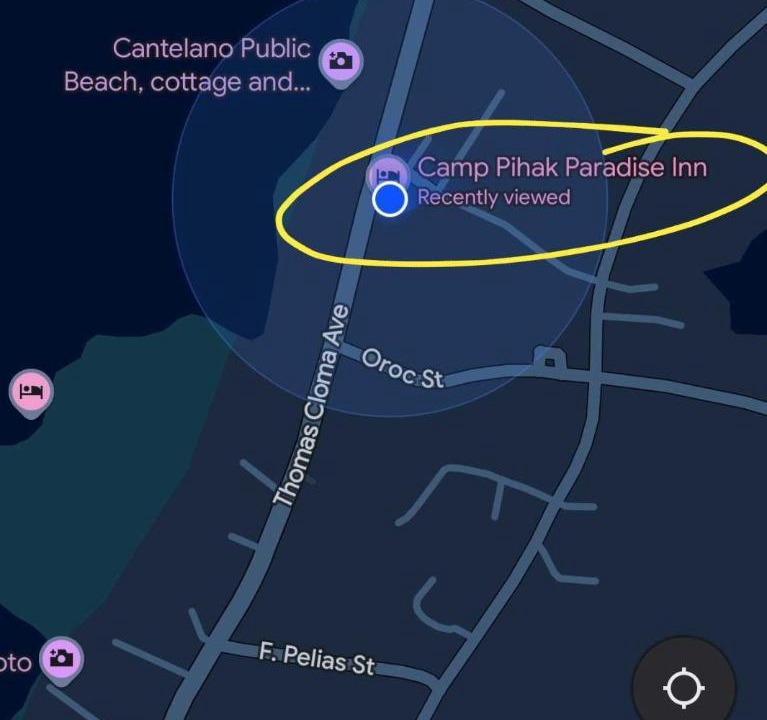Open the camera pin near F. Pelias St
The image size is (767, 720).
coord(62,658)
